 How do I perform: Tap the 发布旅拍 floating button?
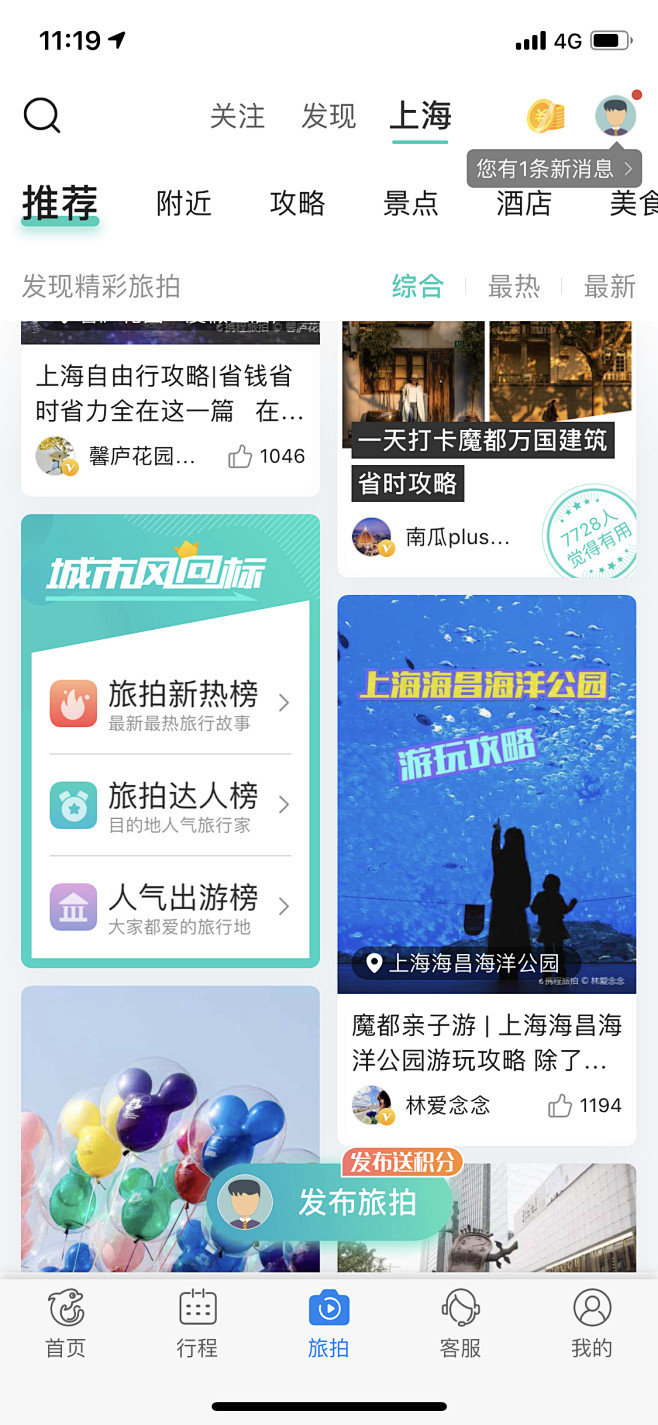coord(330,1201)
